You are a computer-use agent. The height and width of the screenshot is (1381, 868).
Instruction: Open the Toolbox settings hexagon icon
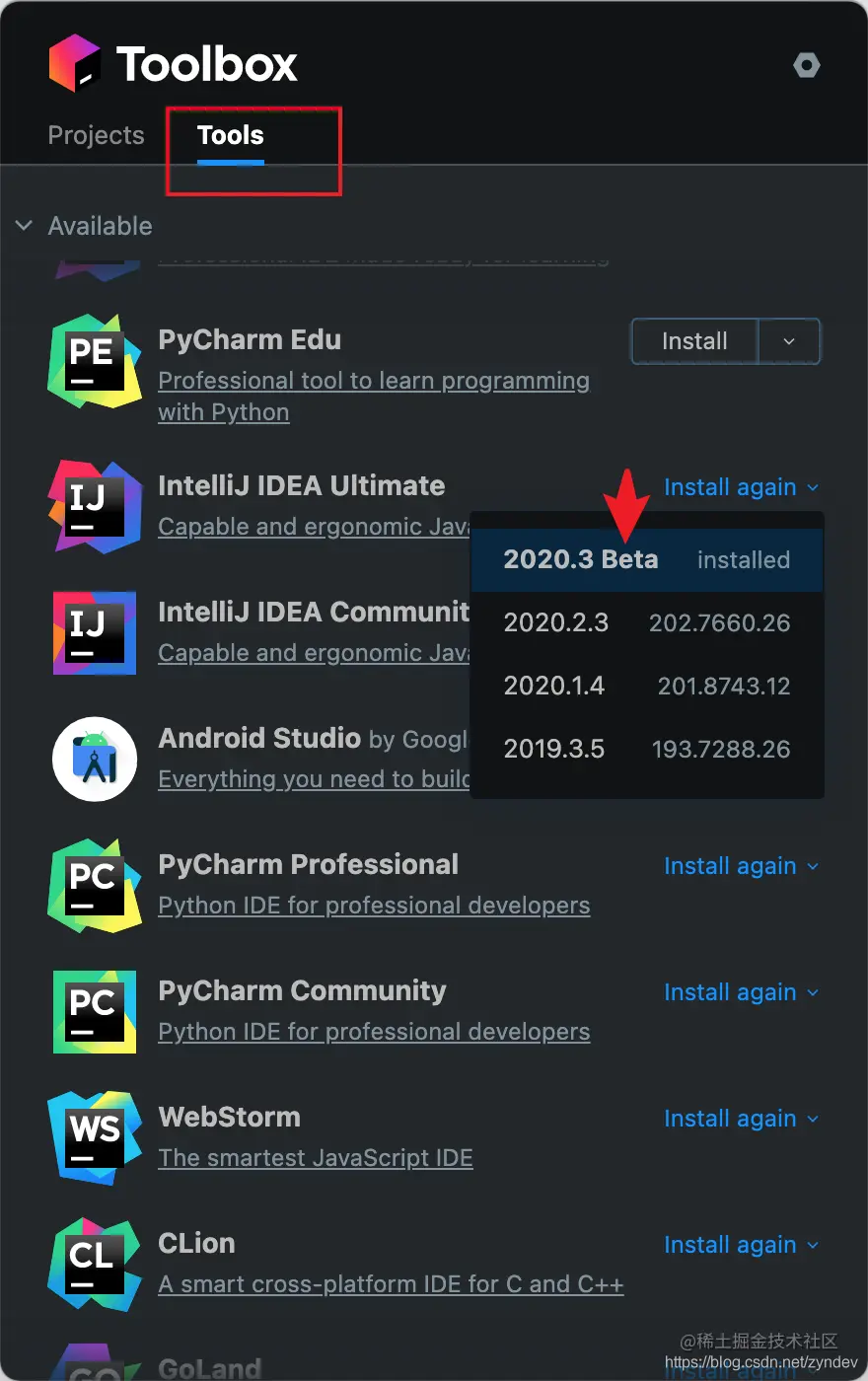pyautogui.click(x=807, y=66)
